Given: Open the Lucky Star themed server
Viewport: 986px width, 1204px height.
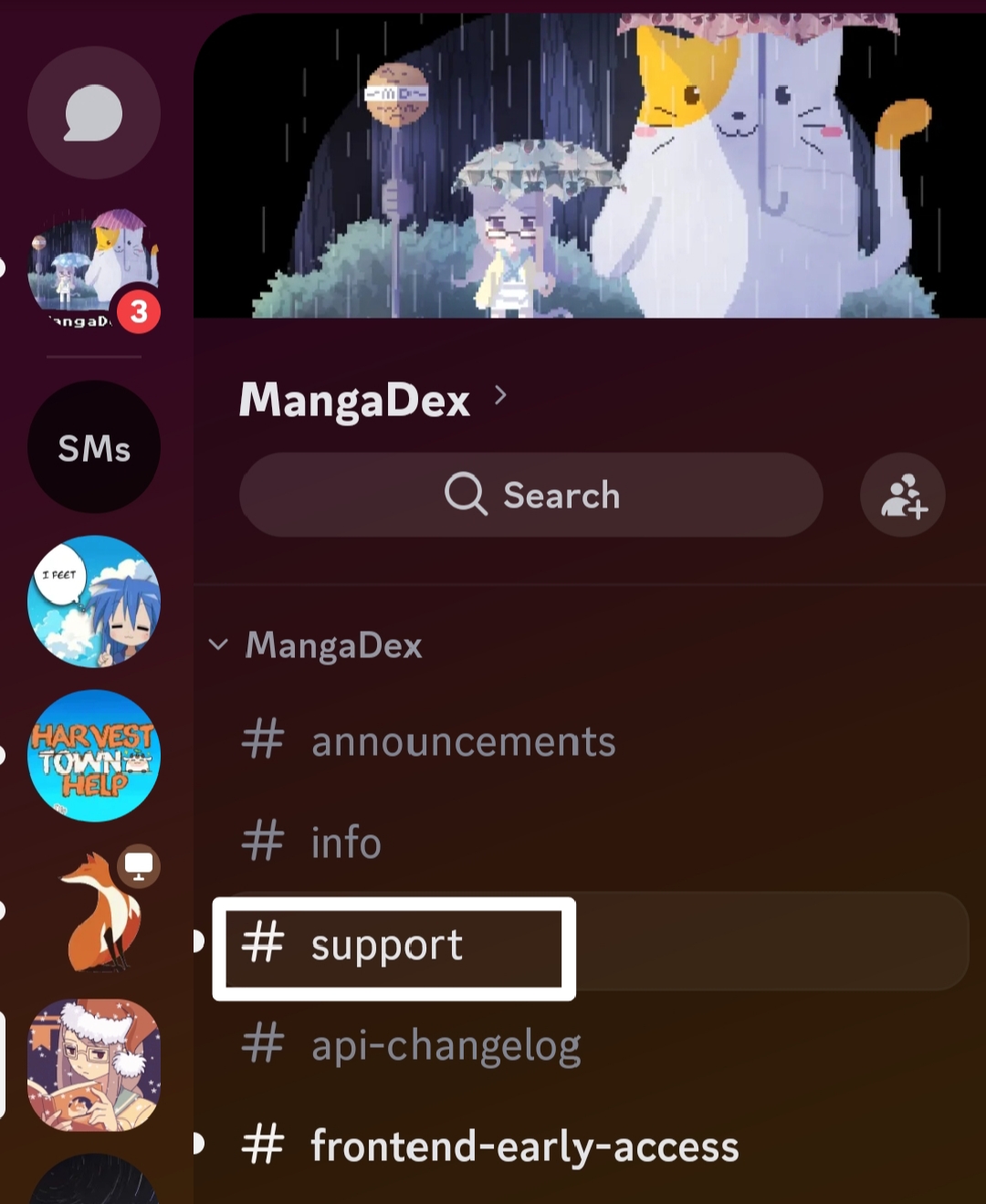Looking at the screenshot, I should pyautogui.click(x=94, y=602).
